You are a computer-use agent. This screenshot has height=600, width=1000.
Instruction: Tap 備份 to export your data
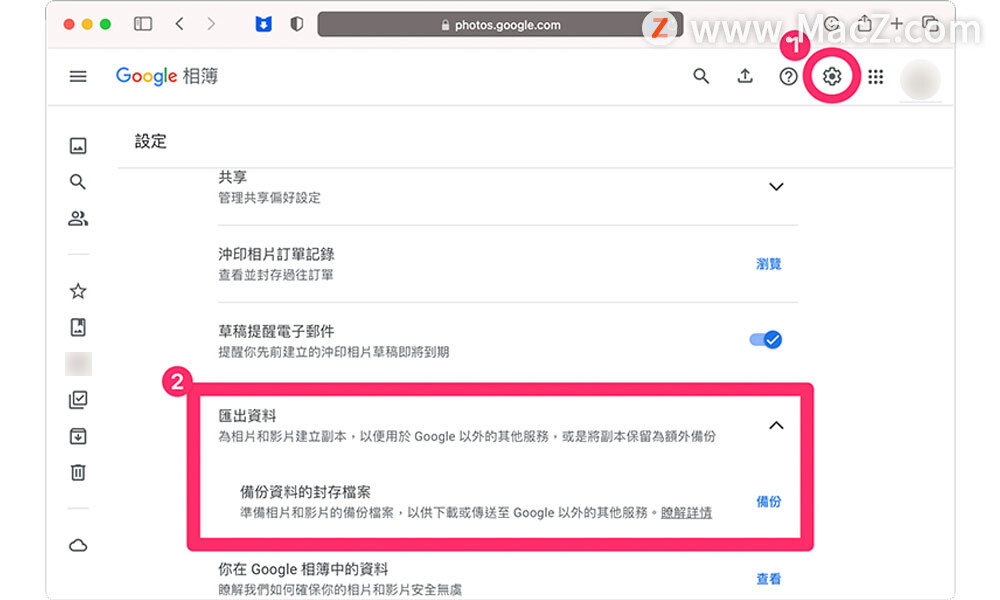768,502
